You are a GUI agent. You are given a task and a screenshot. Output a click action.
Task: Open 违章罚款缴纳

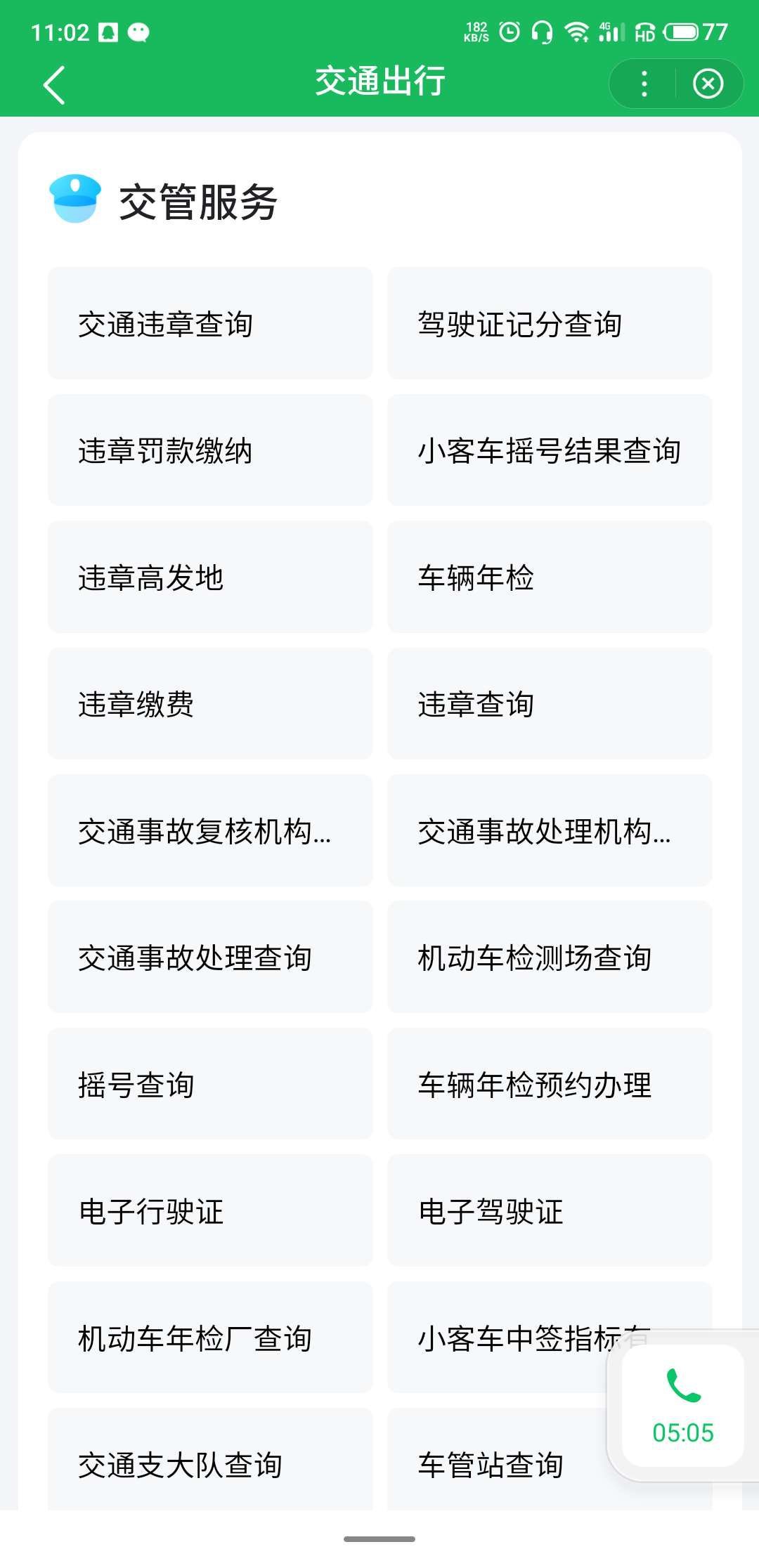pos(209,450)
